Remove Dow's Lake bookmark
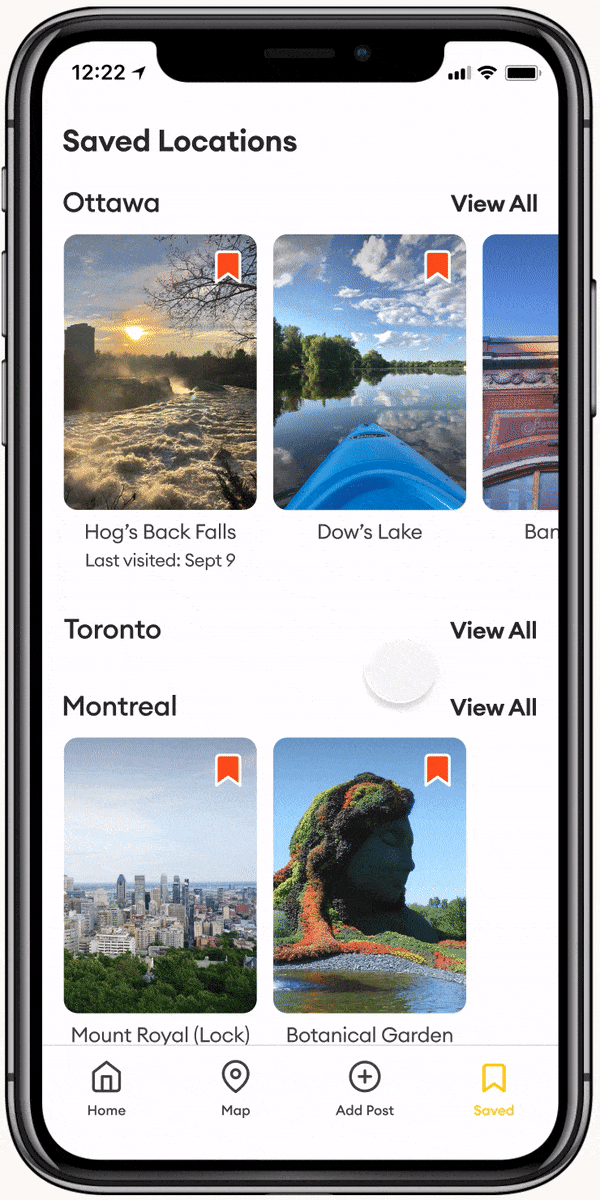 point(437,267)
